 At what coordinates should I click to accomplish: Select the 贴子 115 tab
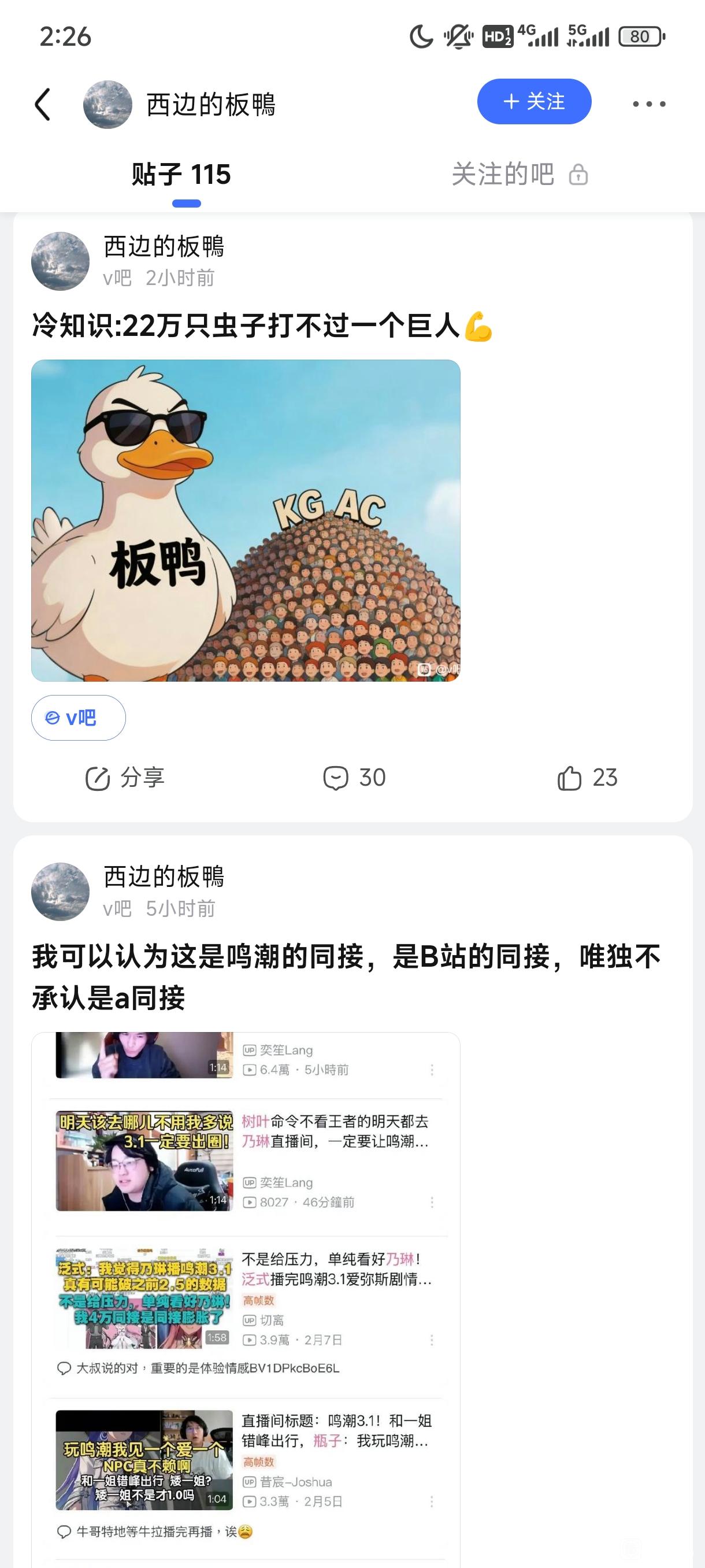[181, 175]
